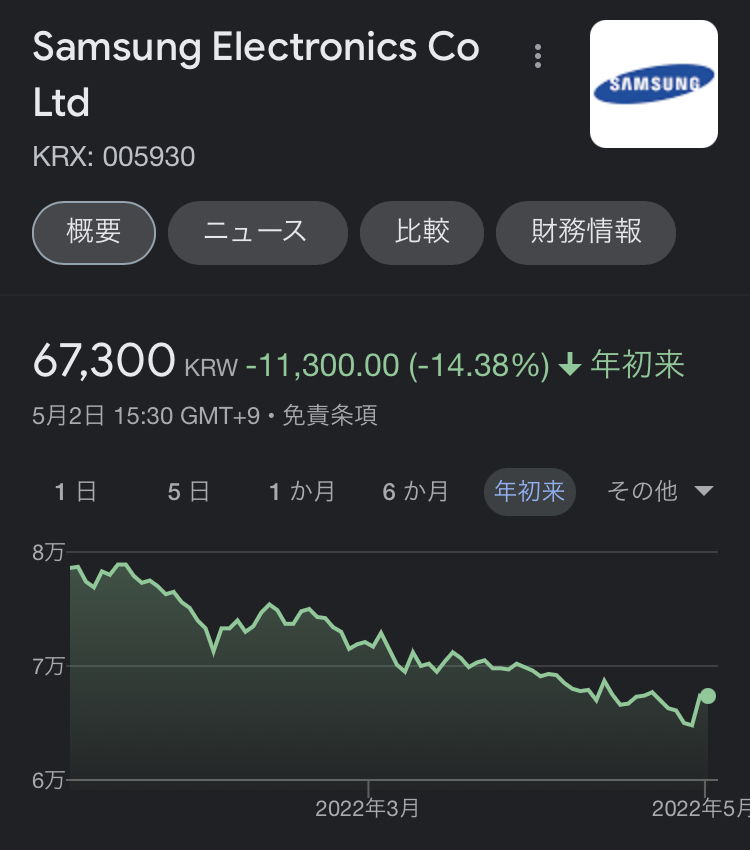750x850 pixels.
Task: Choose the 1か月 chart range
Action: [x=301, y=492]
